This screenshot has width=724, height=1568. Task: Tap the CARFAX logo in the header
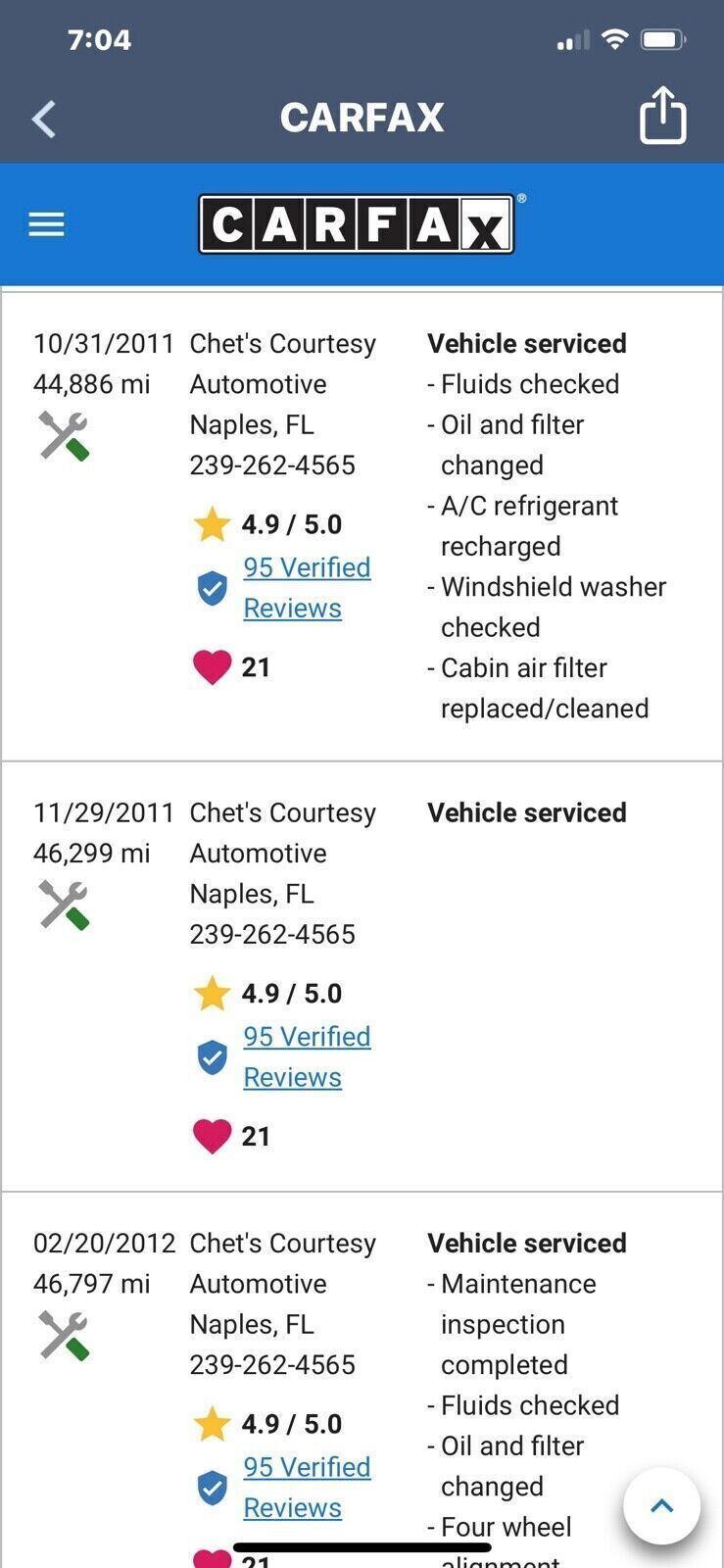pos(357,224)
